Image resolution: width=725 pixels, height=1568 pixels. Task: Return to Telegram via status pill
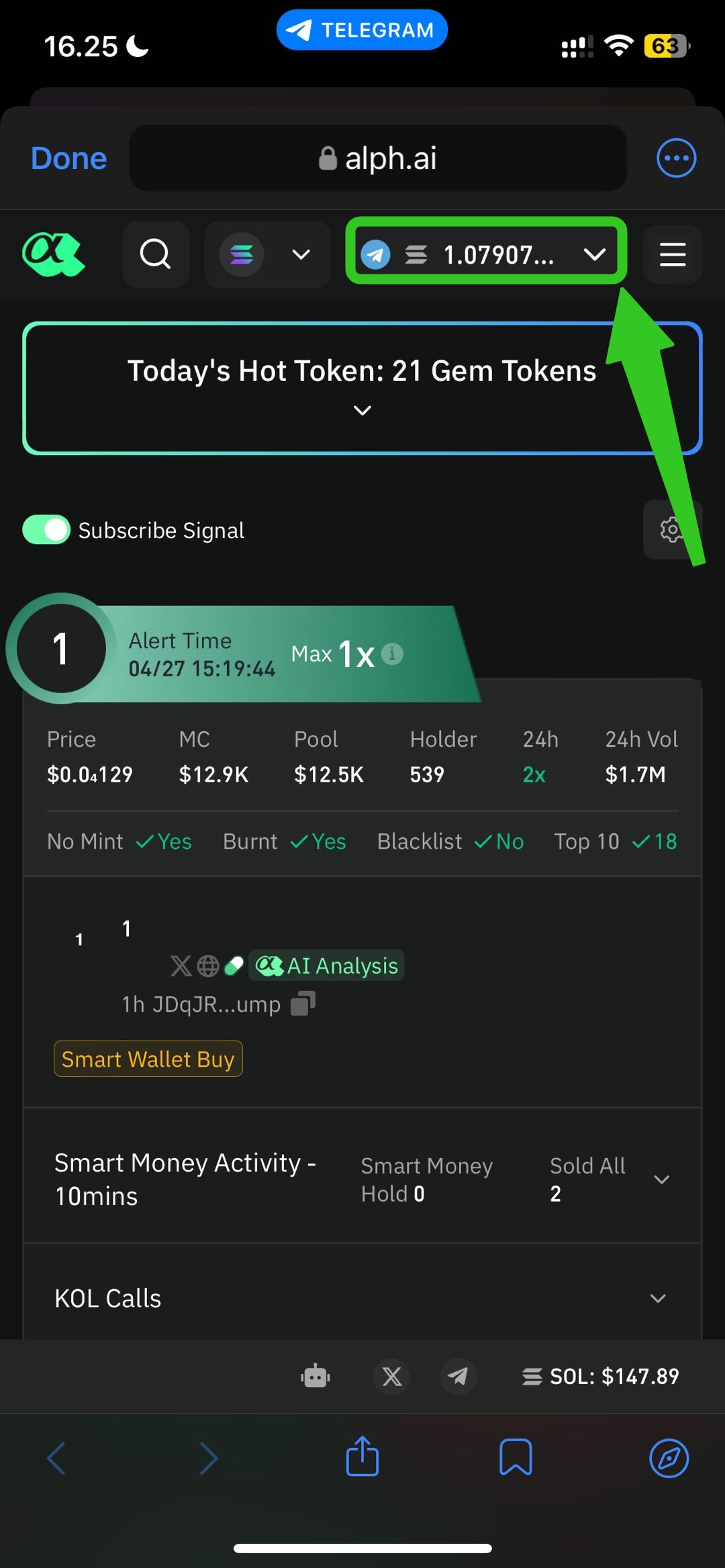pos(362,30)
